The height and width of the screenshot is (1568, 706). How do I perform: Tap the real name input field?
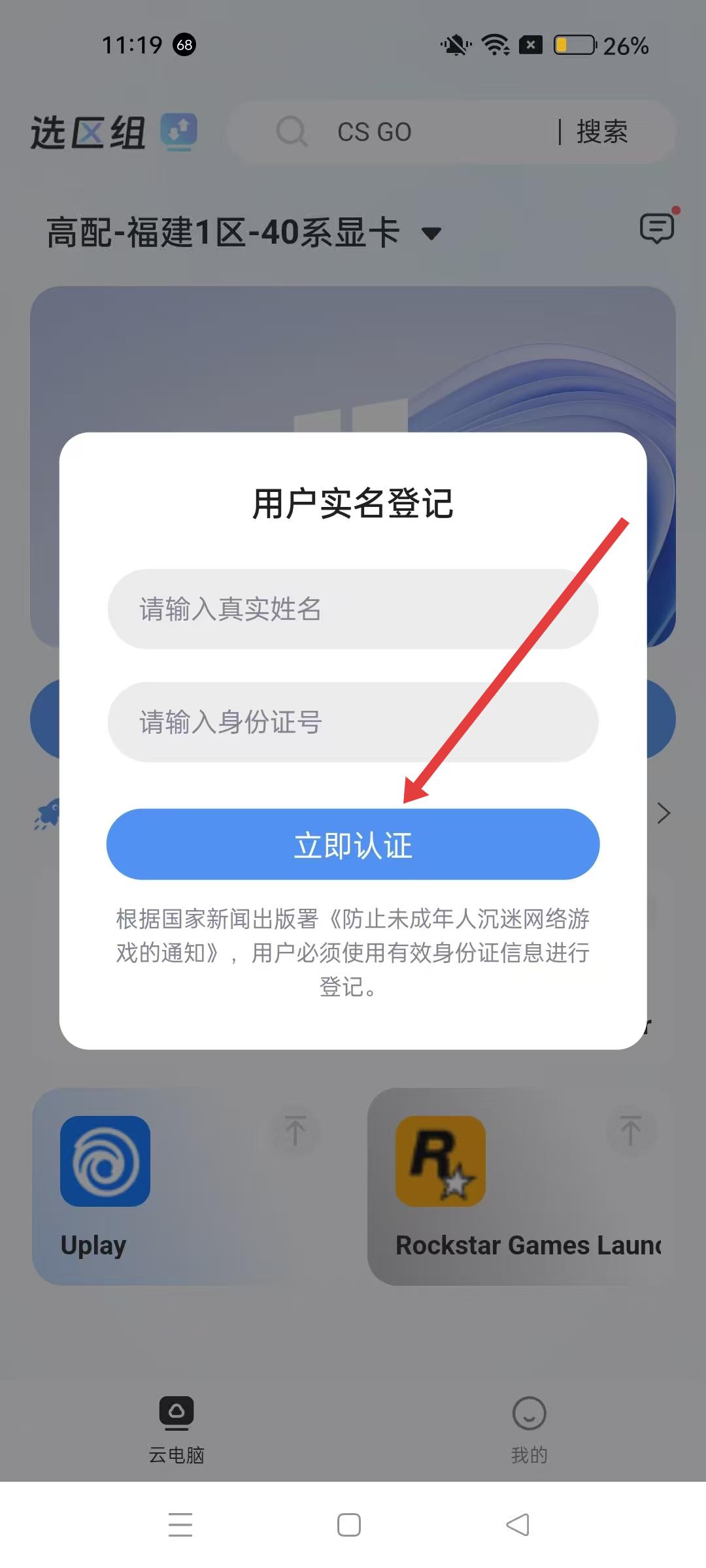[353, 609]
